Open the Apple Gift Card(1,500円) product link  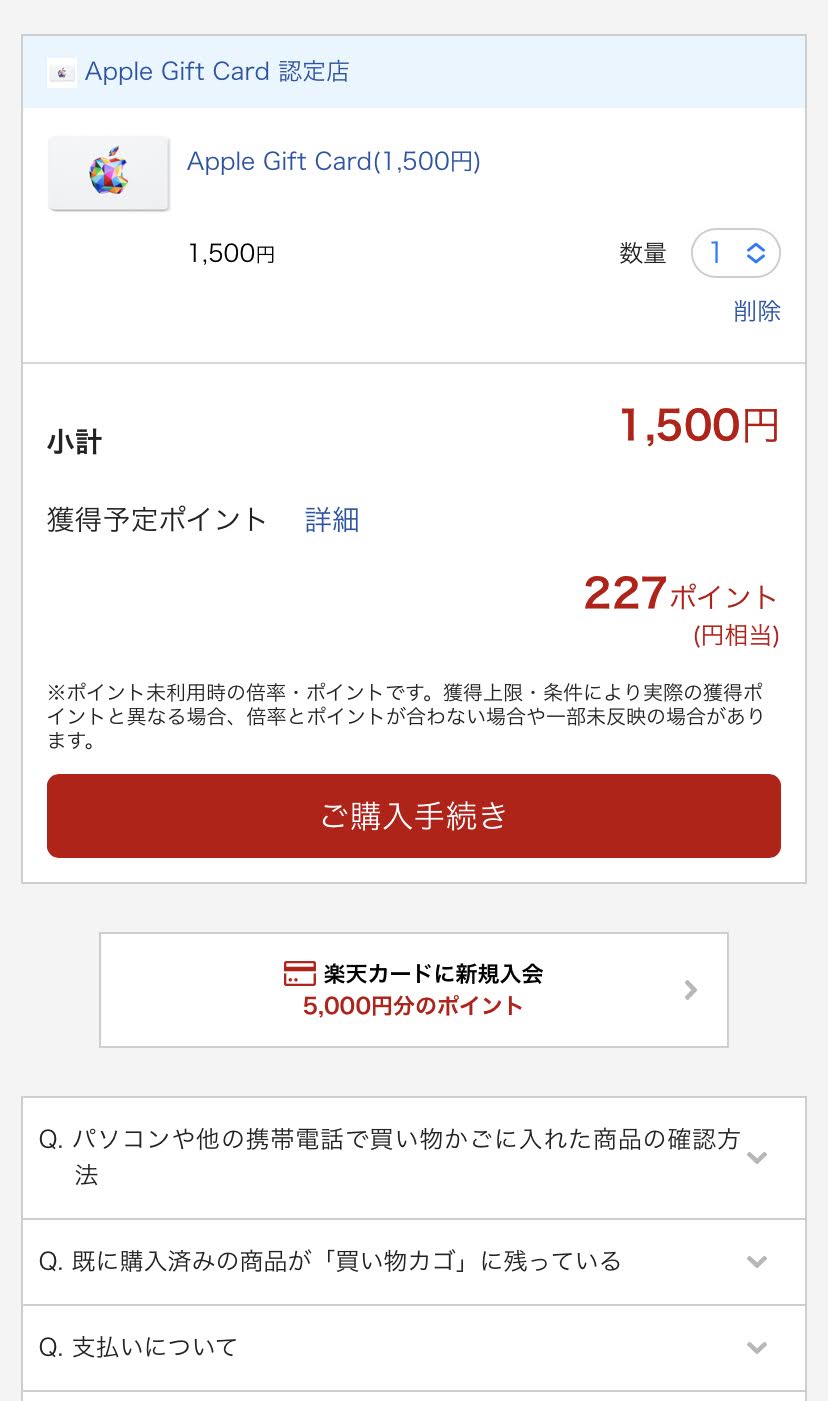334,161
